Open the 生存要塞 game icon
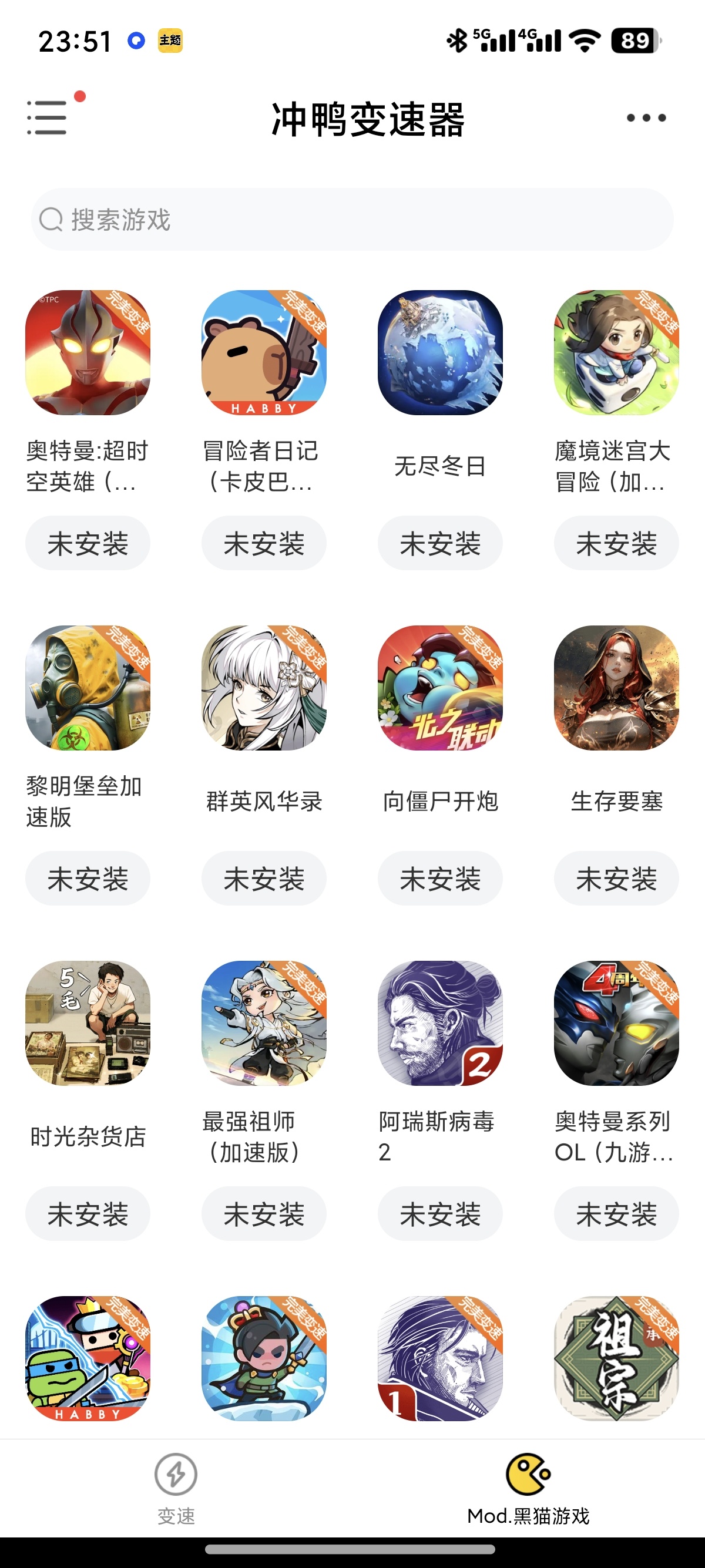 tap(616, 688)
